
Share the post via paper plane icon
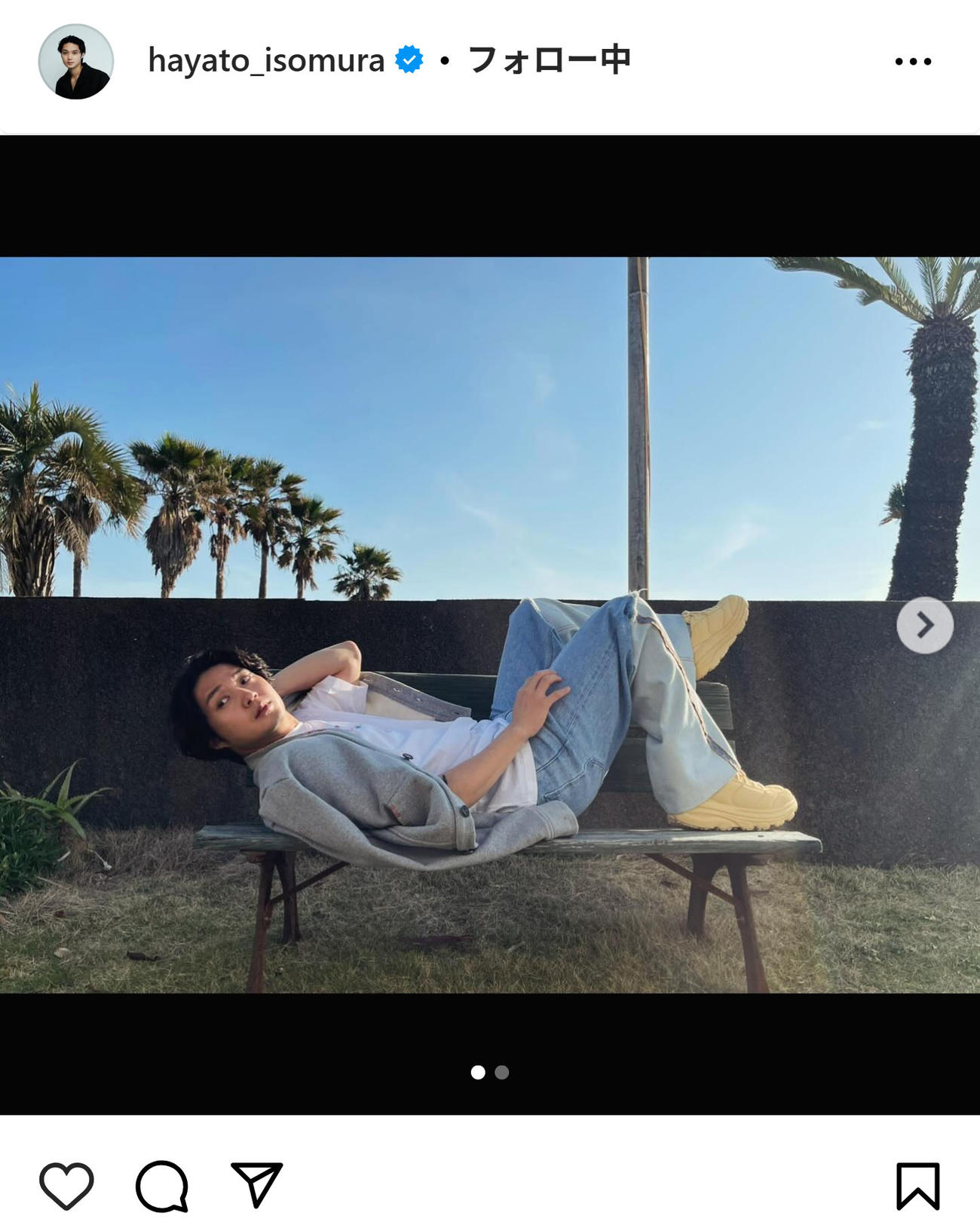tap(256, 1184)
